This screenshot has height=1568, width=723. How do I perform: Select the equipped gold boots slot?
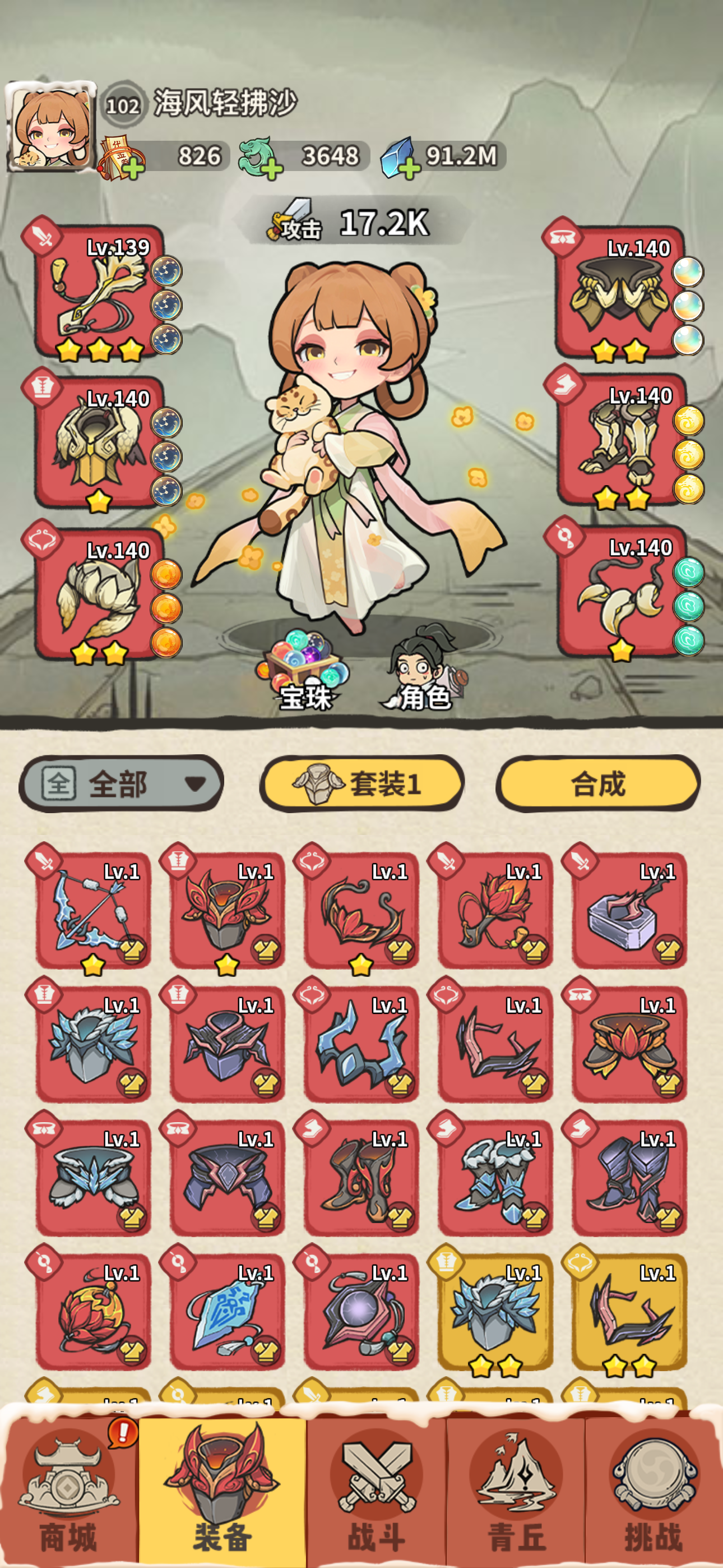pyautogui.click(x=621, y=442)
